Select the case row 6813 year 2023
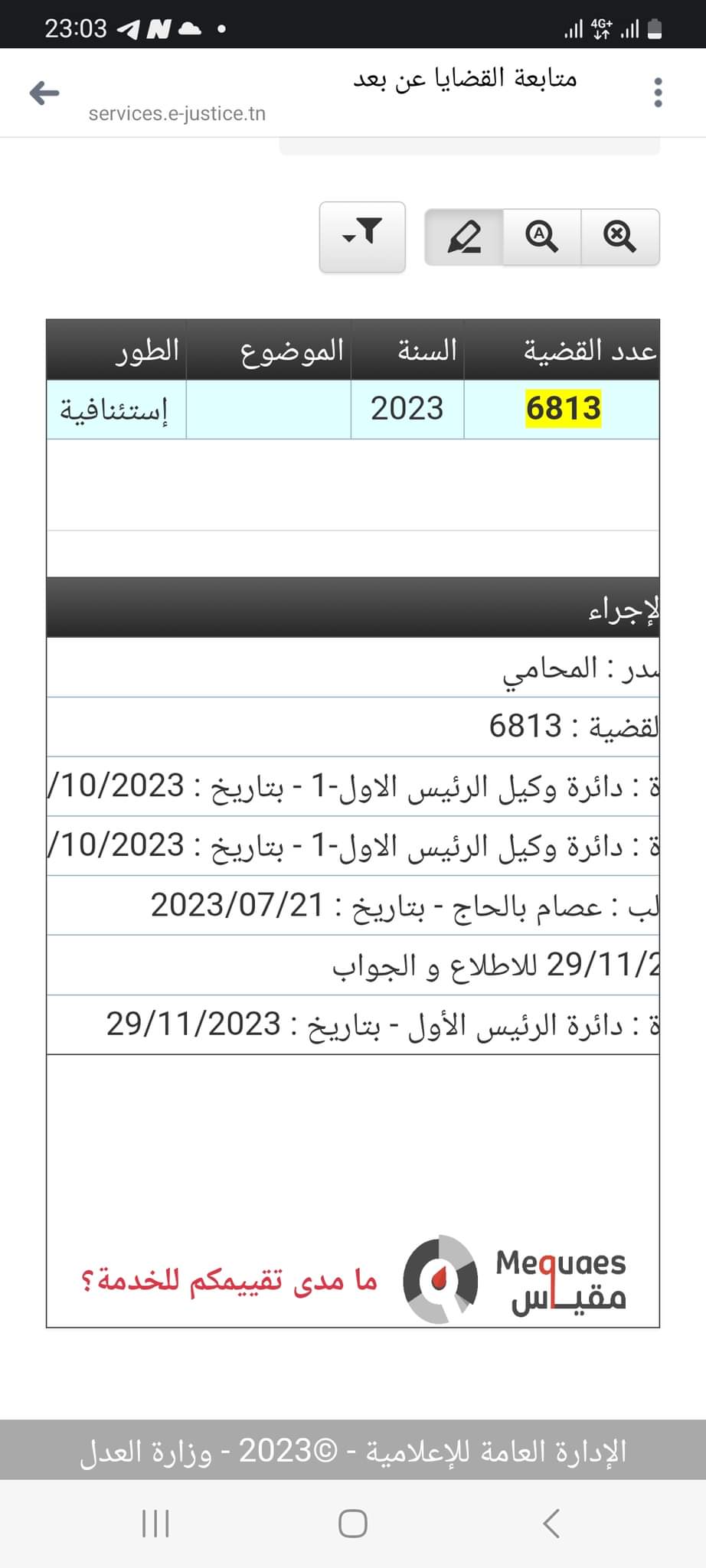Viewport: 706px width, 1568px height. pyautogui.click(x=353, y=410)
